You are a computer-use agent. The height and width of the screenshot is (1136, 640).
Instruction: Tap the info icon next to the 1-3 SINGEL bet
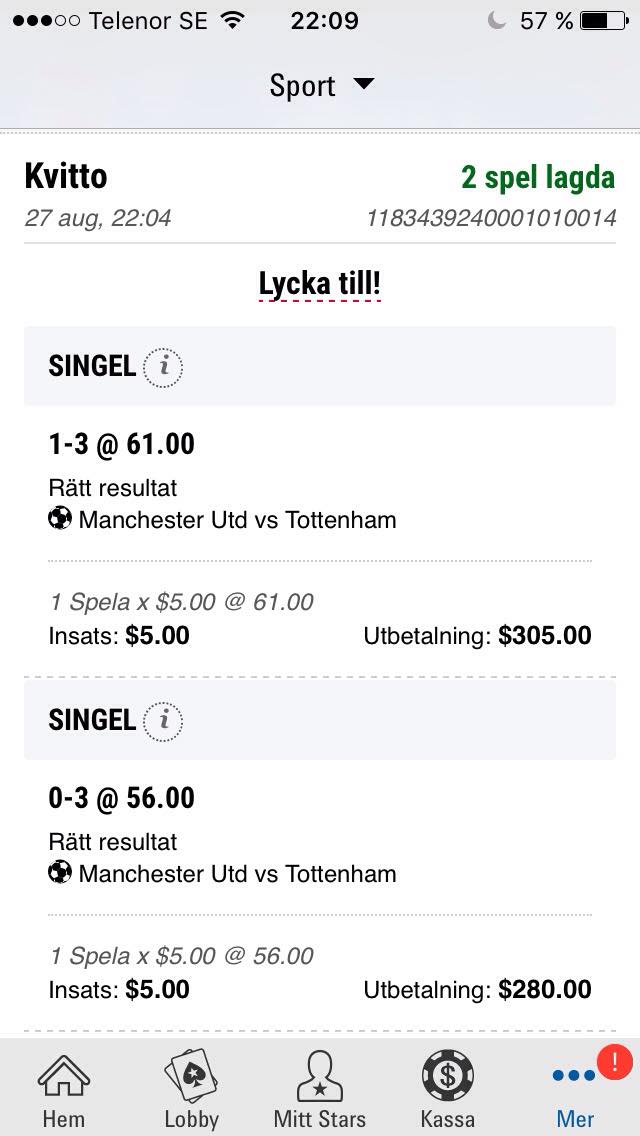click(x=163, y=367)
